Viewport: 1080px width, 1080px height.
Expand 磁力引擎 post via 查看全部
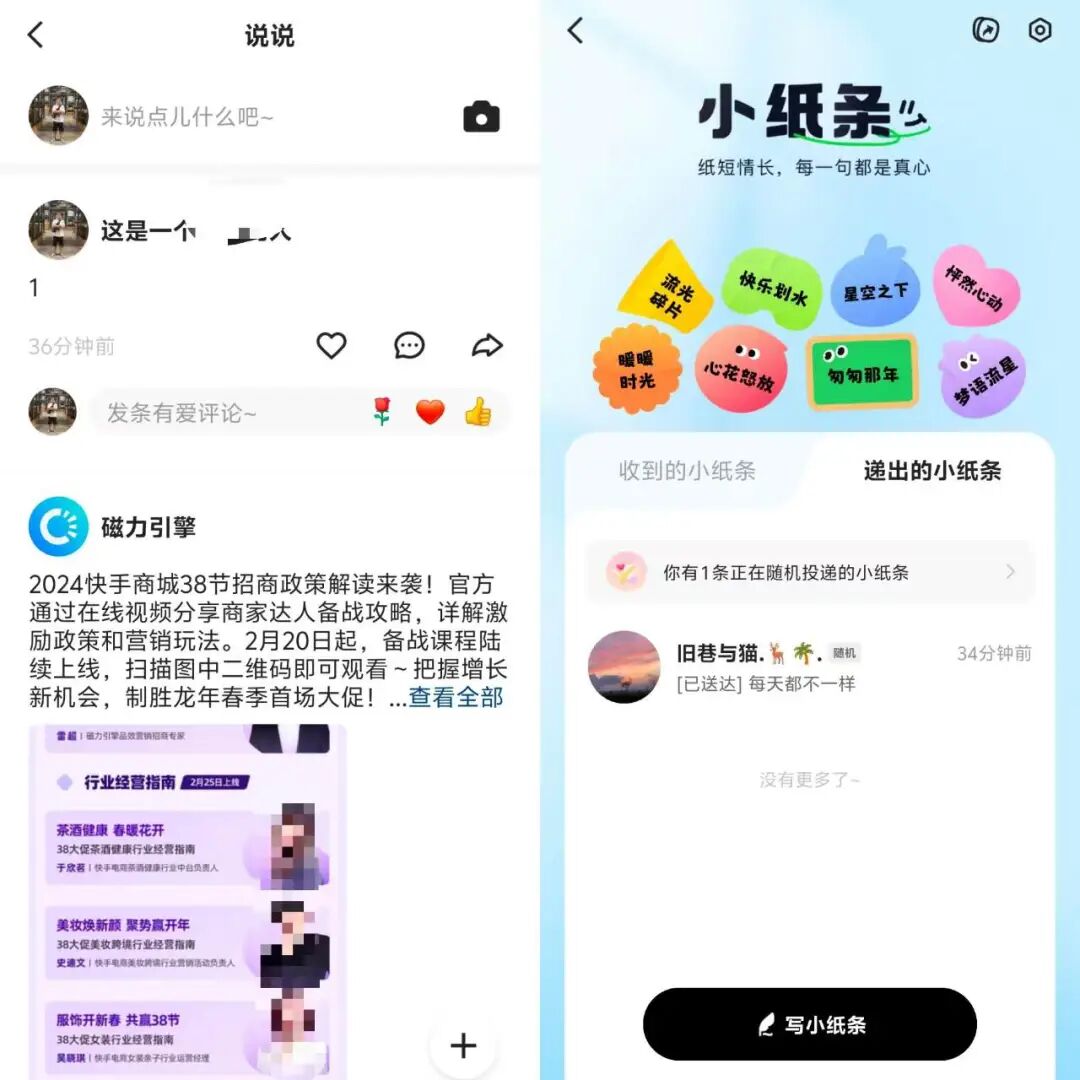(x=456, y=697)
